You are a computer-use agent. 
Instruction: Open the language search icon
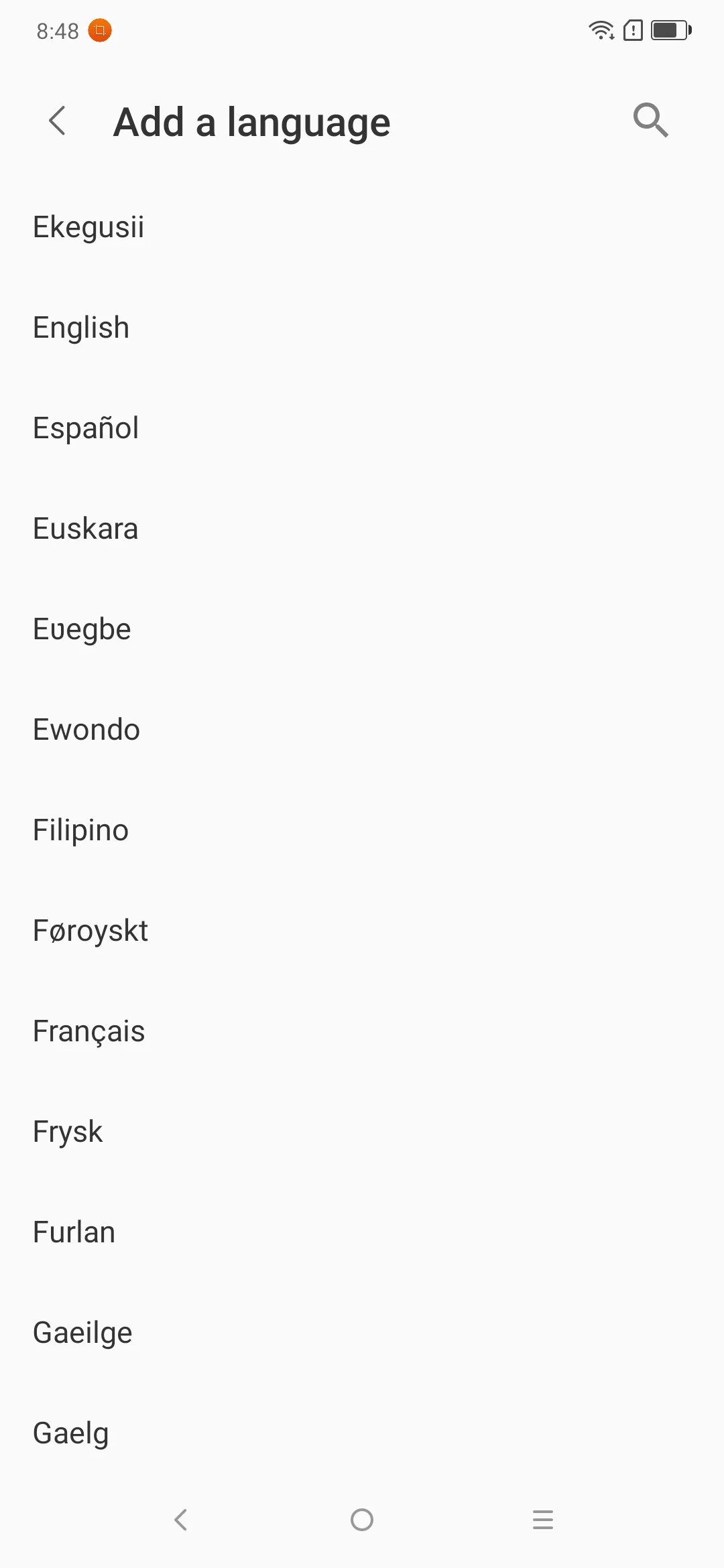click(650, 121)
